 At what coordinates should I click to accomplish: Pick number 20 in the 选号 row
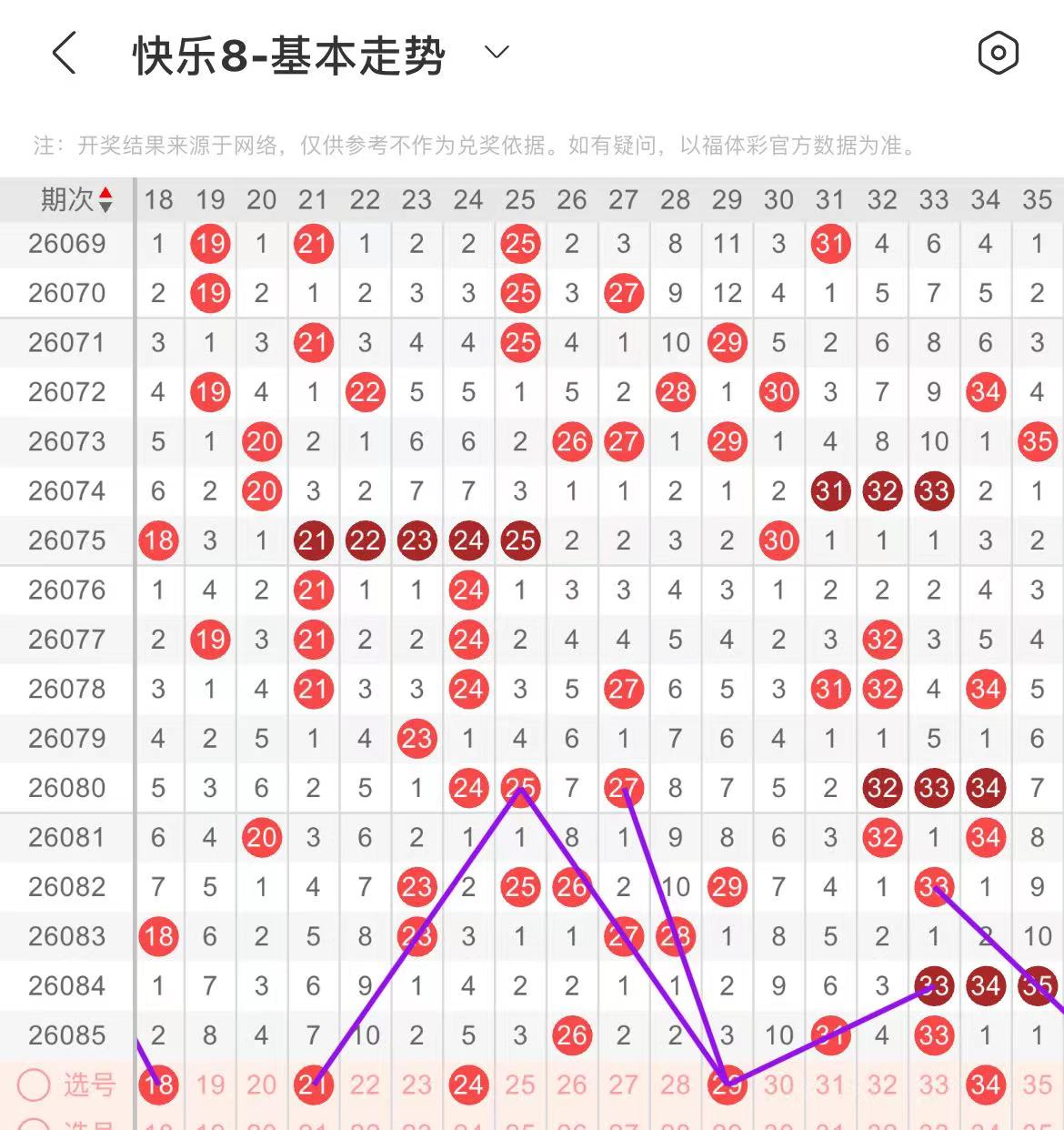262,1085
